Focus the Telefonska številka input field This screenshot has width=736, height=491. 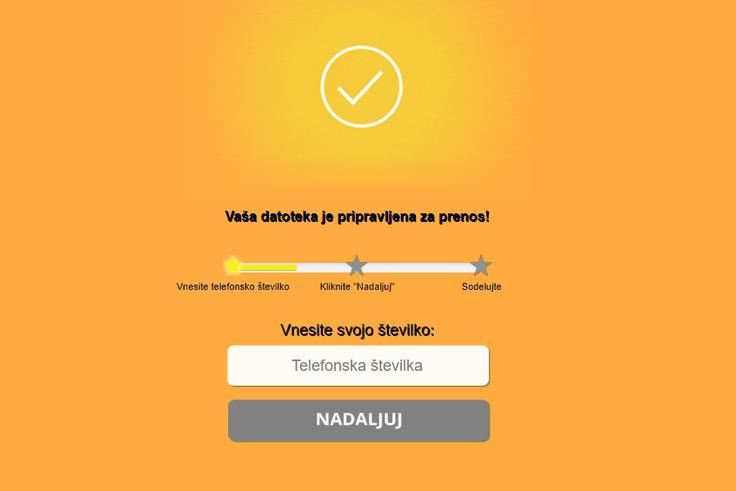[x=358, y=366]
